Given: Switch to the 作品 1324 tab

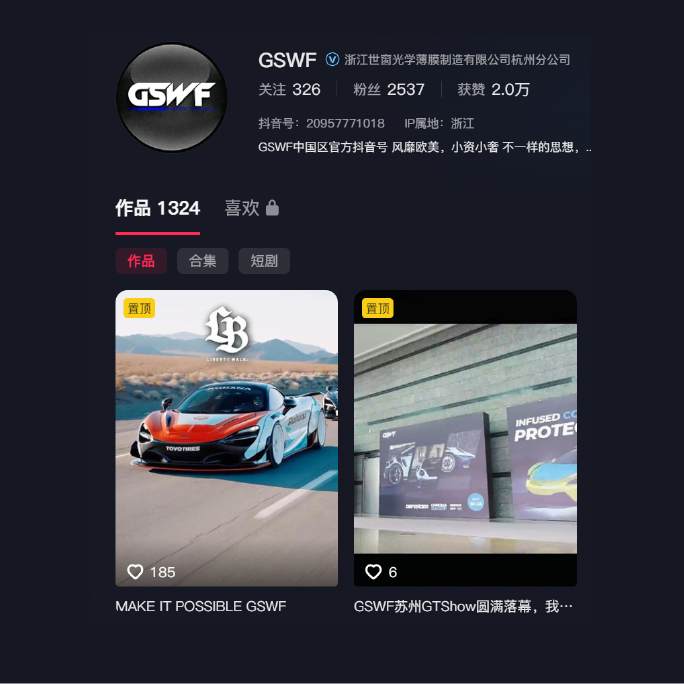Looking at the screenshot, I should 157,208.
